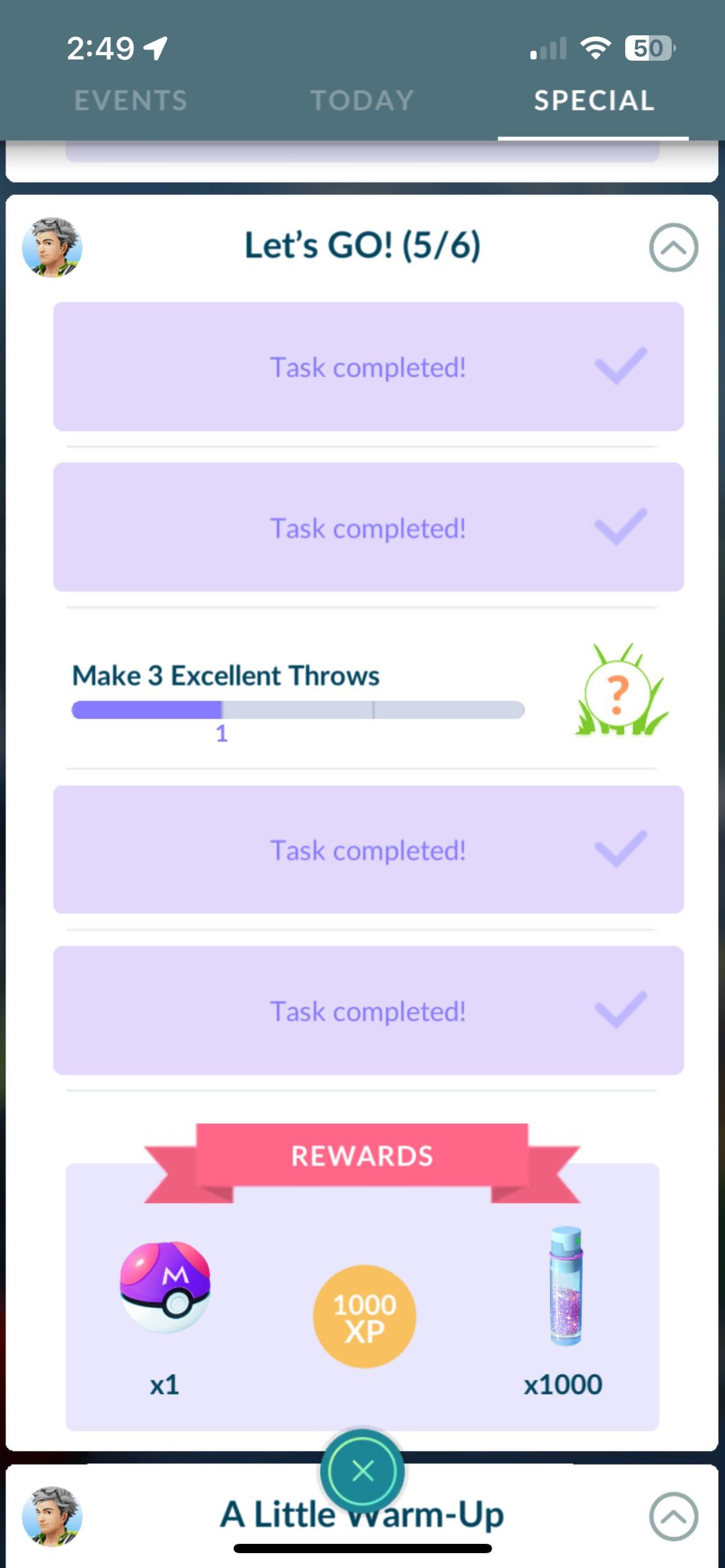This screenshot has width=725, height=1568.
Task: Select the Special tab
Action: tap(594, 101)
